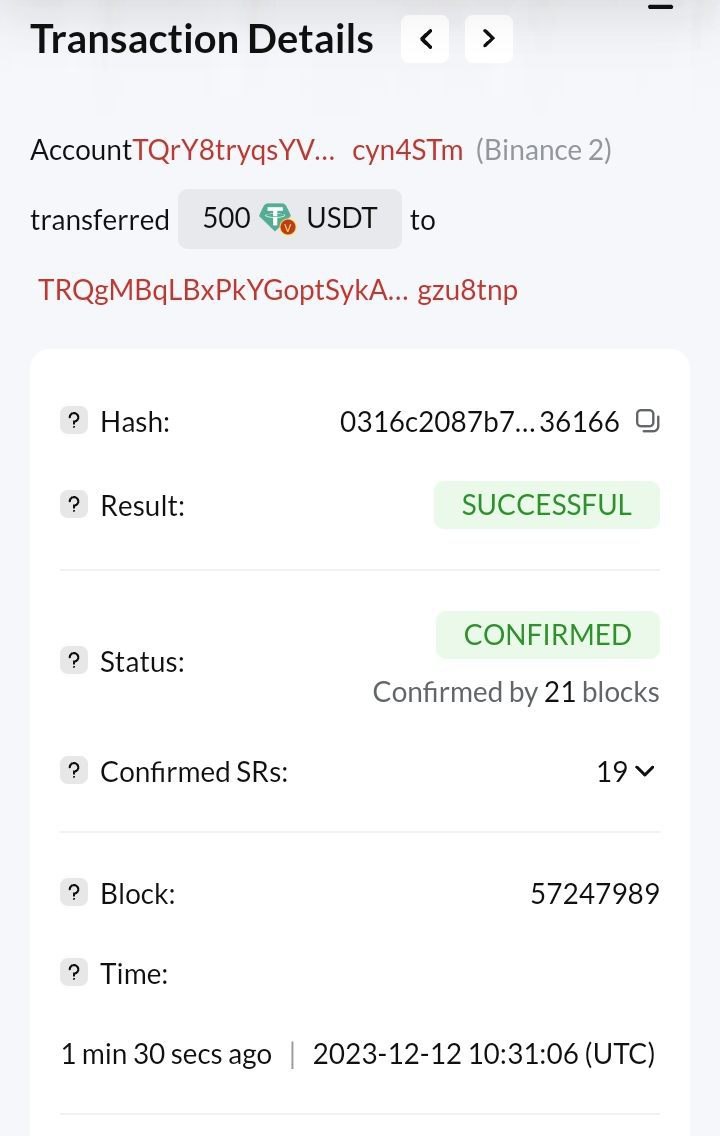Screen dimensions: 720x1136
Task: Show help for Block field
Action: pyautogui.click(x=74, y=892)
